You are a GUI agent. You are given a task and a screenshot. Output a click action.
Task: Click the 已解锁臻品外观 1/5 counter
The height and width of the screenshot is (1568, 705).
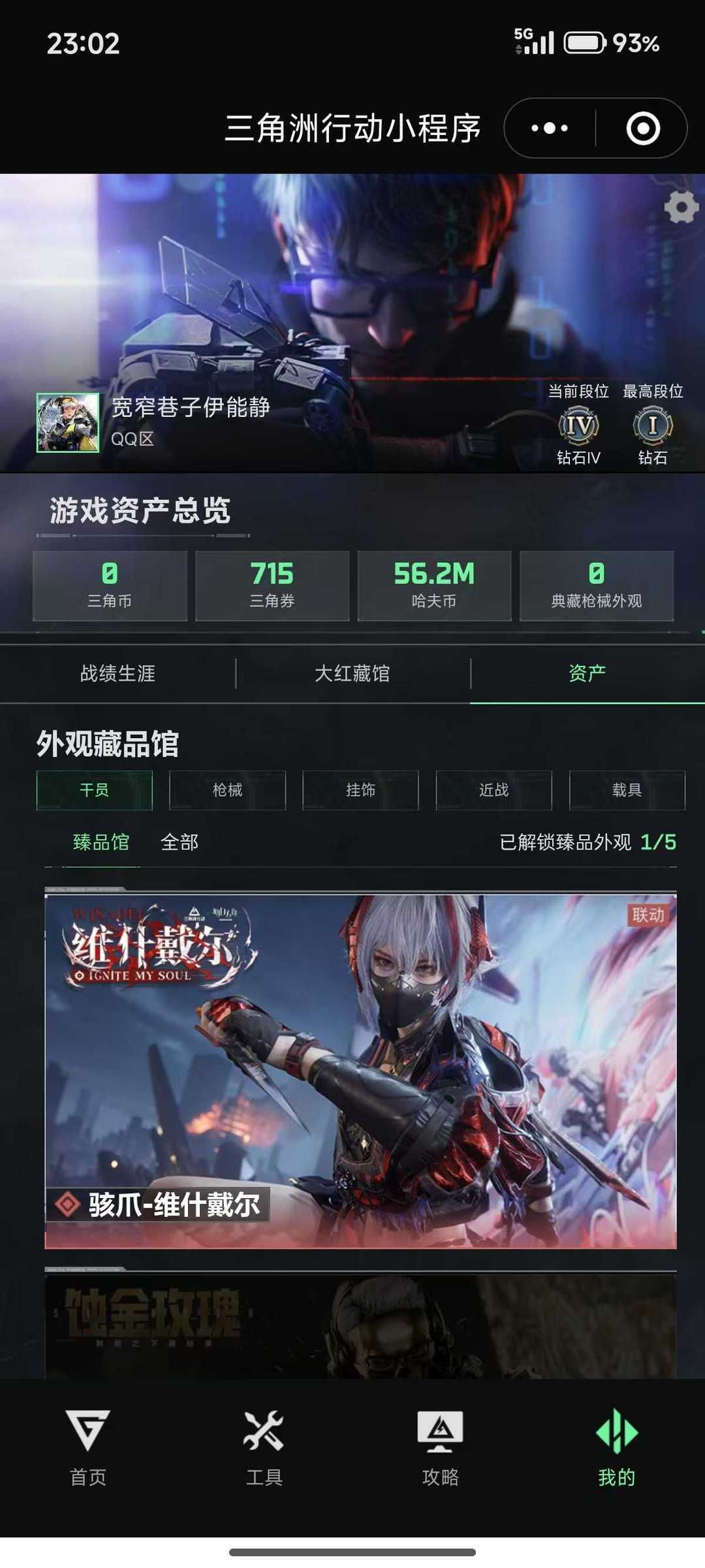coord(586,842)
